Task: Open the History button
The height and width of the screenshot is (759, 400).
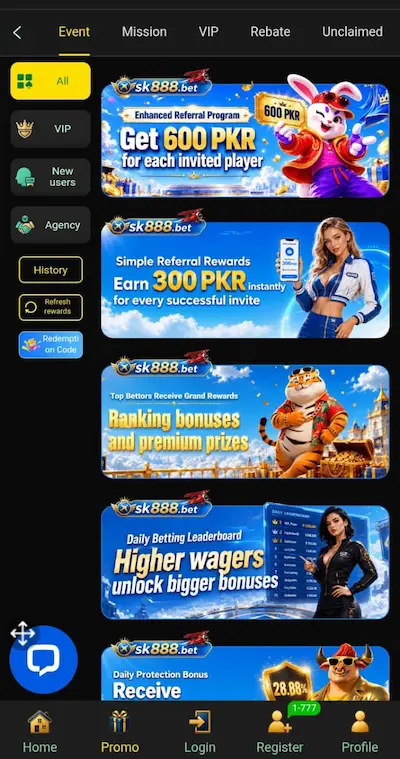Action: tap(51, 270)
